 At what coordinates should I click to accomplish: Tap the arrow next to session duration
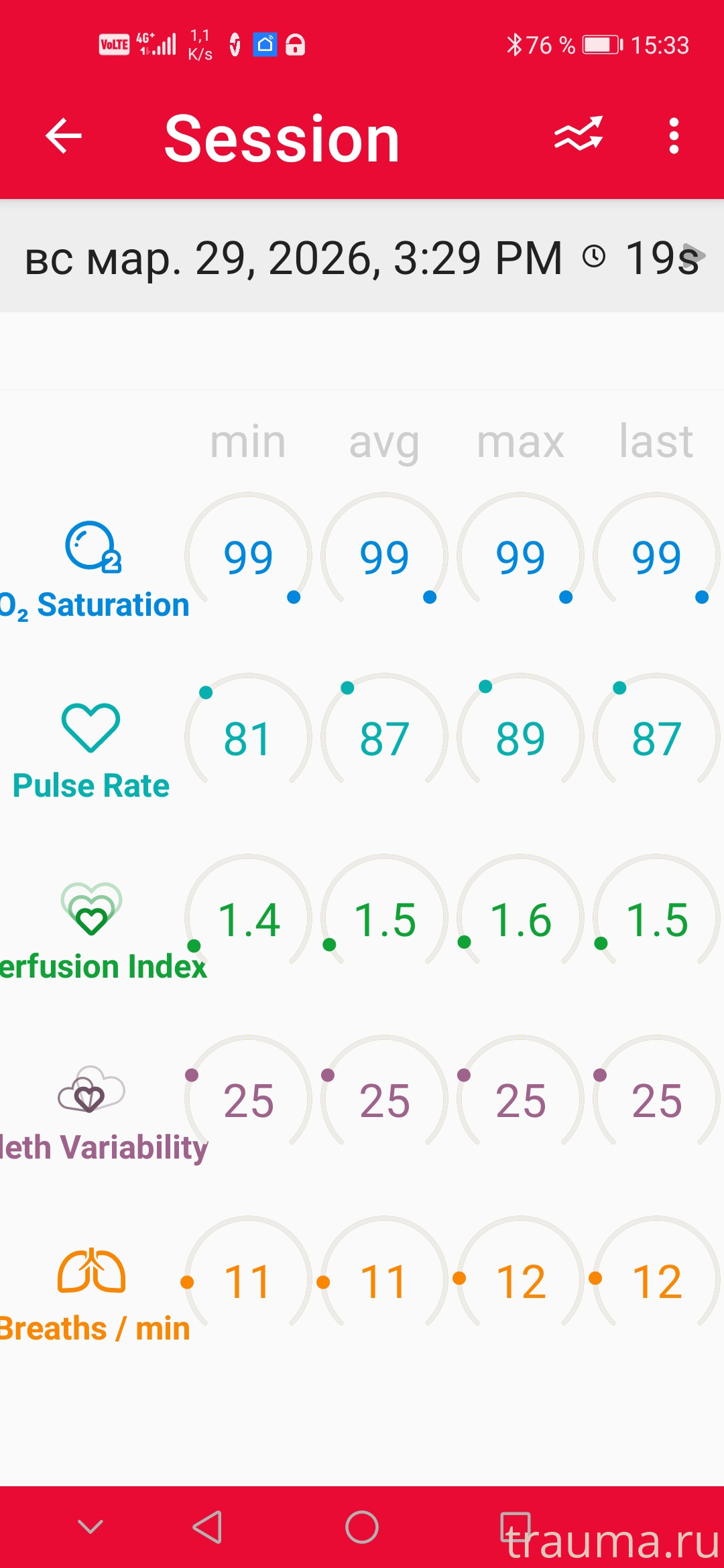(696, 256)
